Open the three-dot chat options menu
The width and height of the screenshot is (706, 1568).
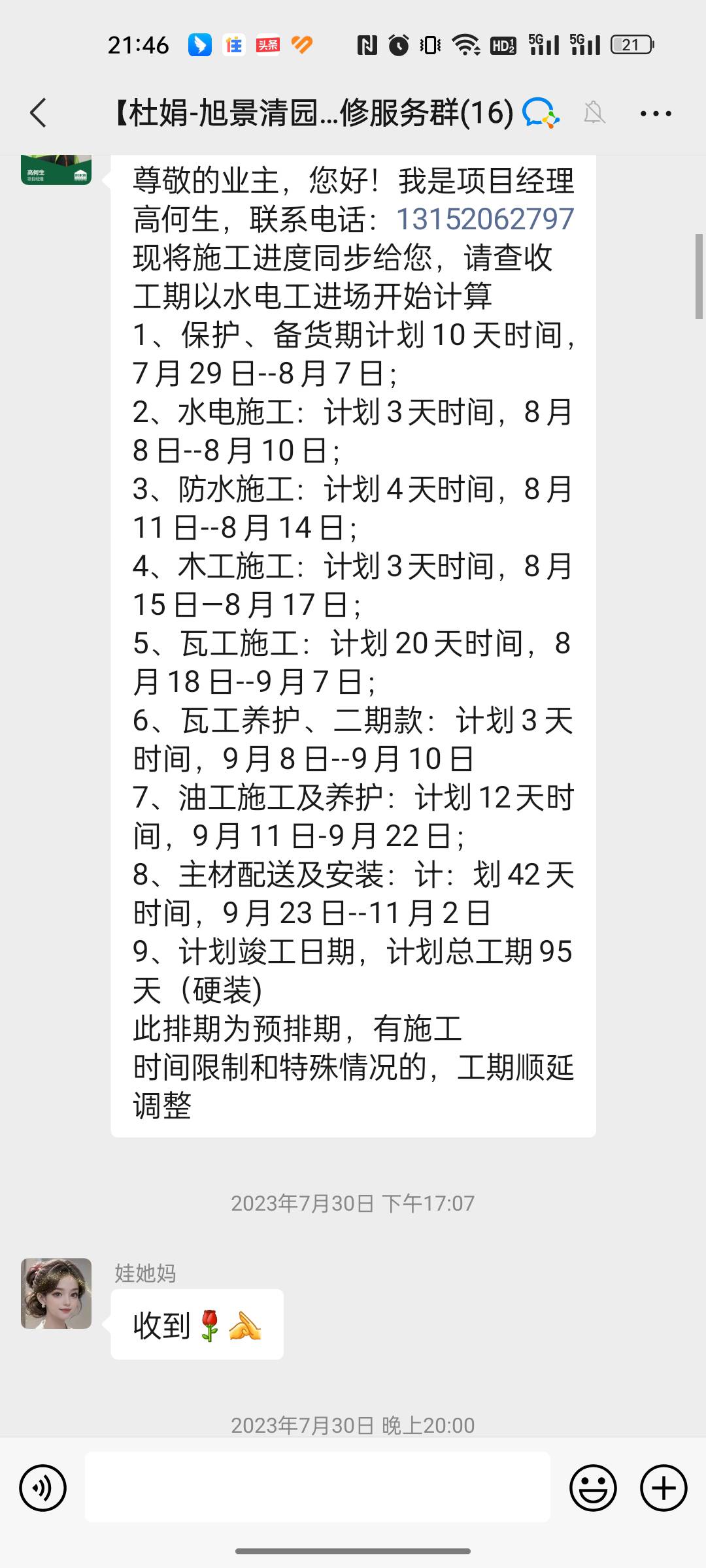(x=656, y=114)
